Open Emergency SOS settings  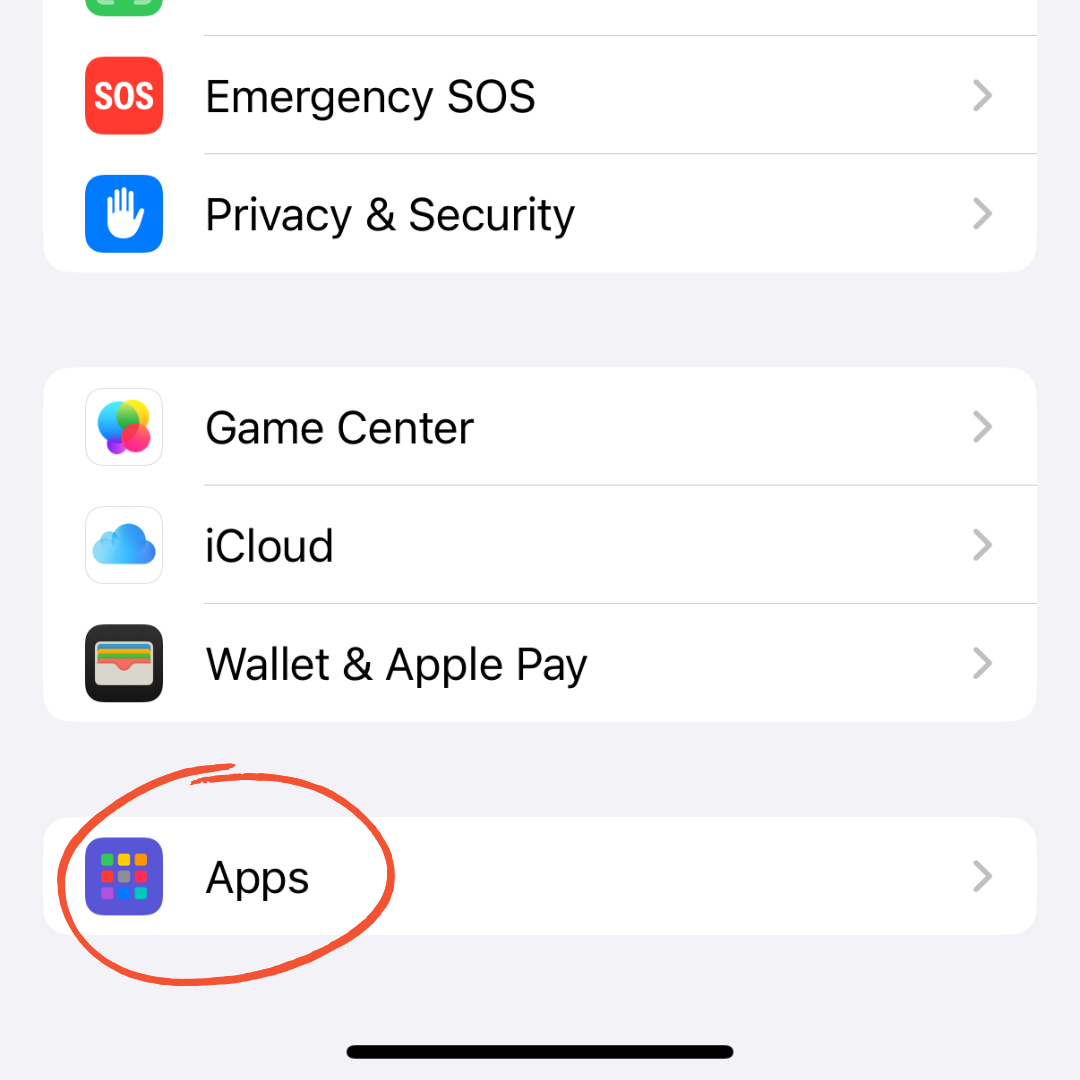pyautogui.click(x=540, y=97)
